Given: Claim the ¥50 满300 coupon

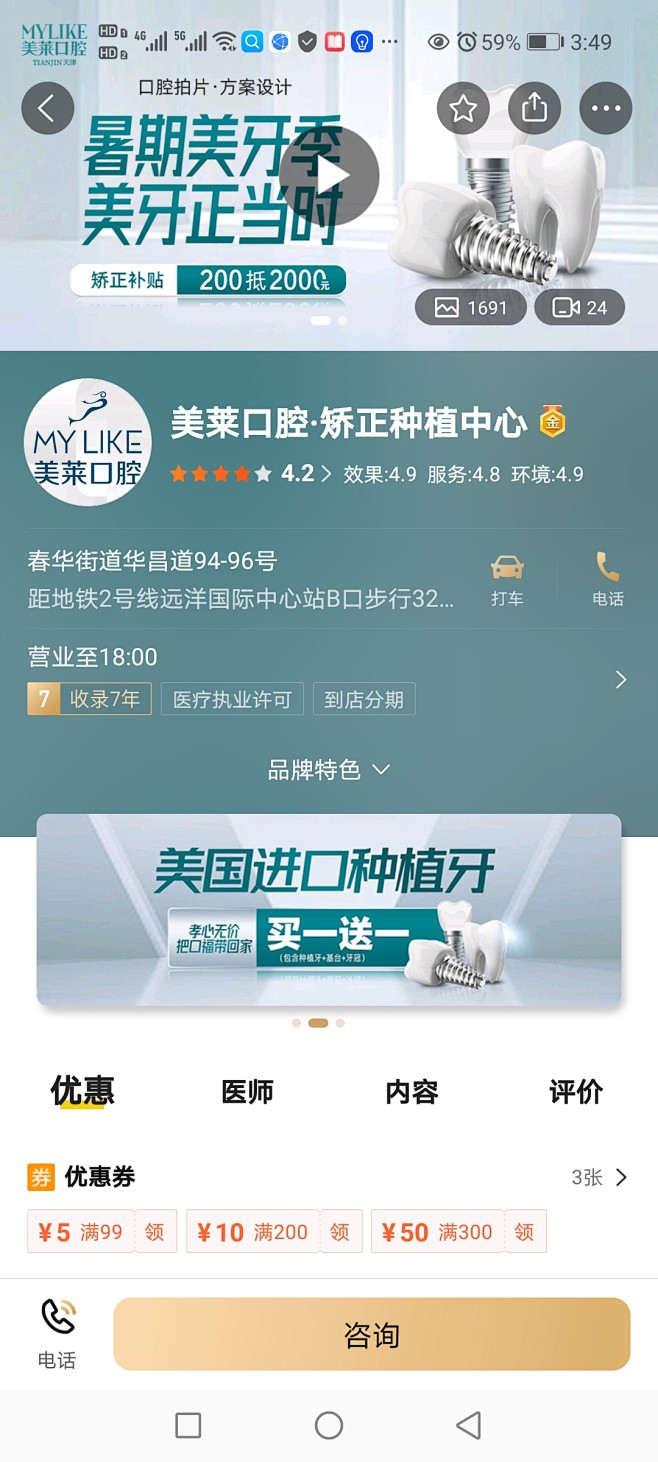Looking at the screenshot, I should 525,1232.
